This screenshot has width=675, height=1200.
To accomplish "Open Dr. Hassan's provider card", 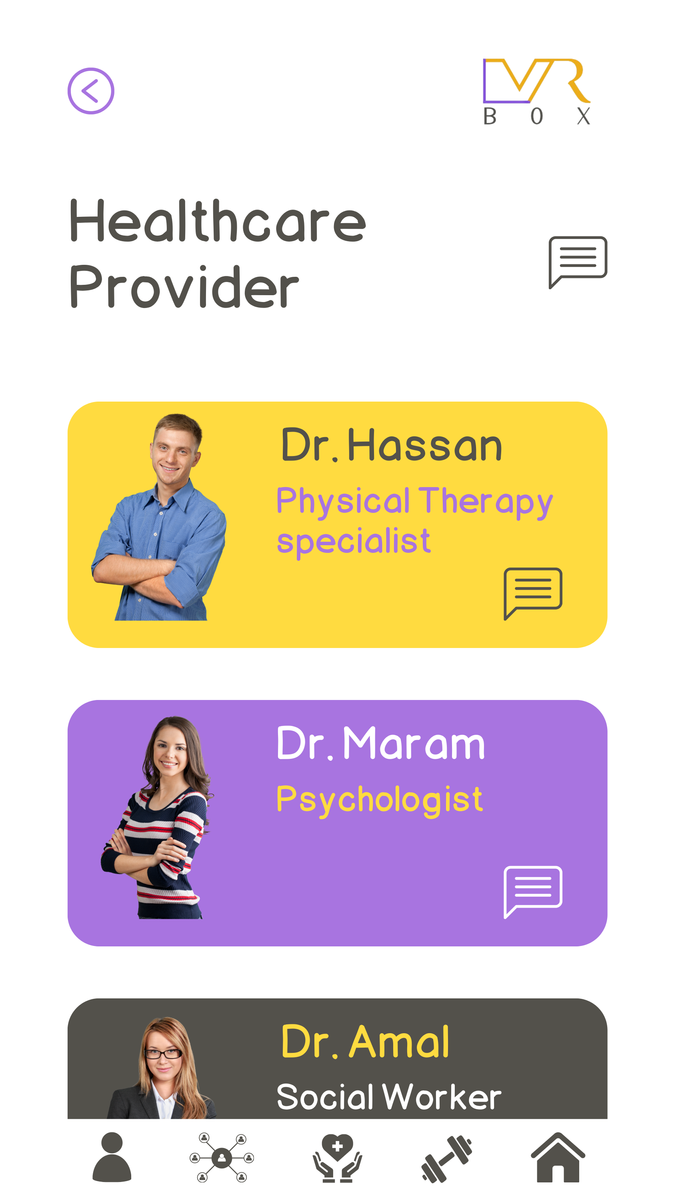I will [x=337, y=524].
